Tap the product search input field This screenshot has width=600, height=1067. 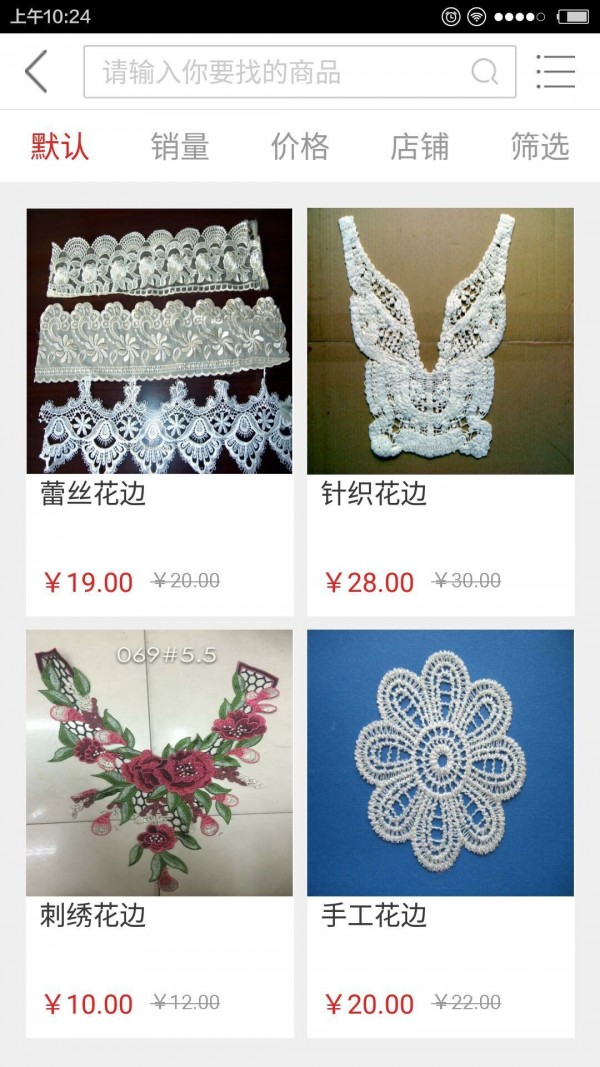pyautogui.click(x=280, y=72)
